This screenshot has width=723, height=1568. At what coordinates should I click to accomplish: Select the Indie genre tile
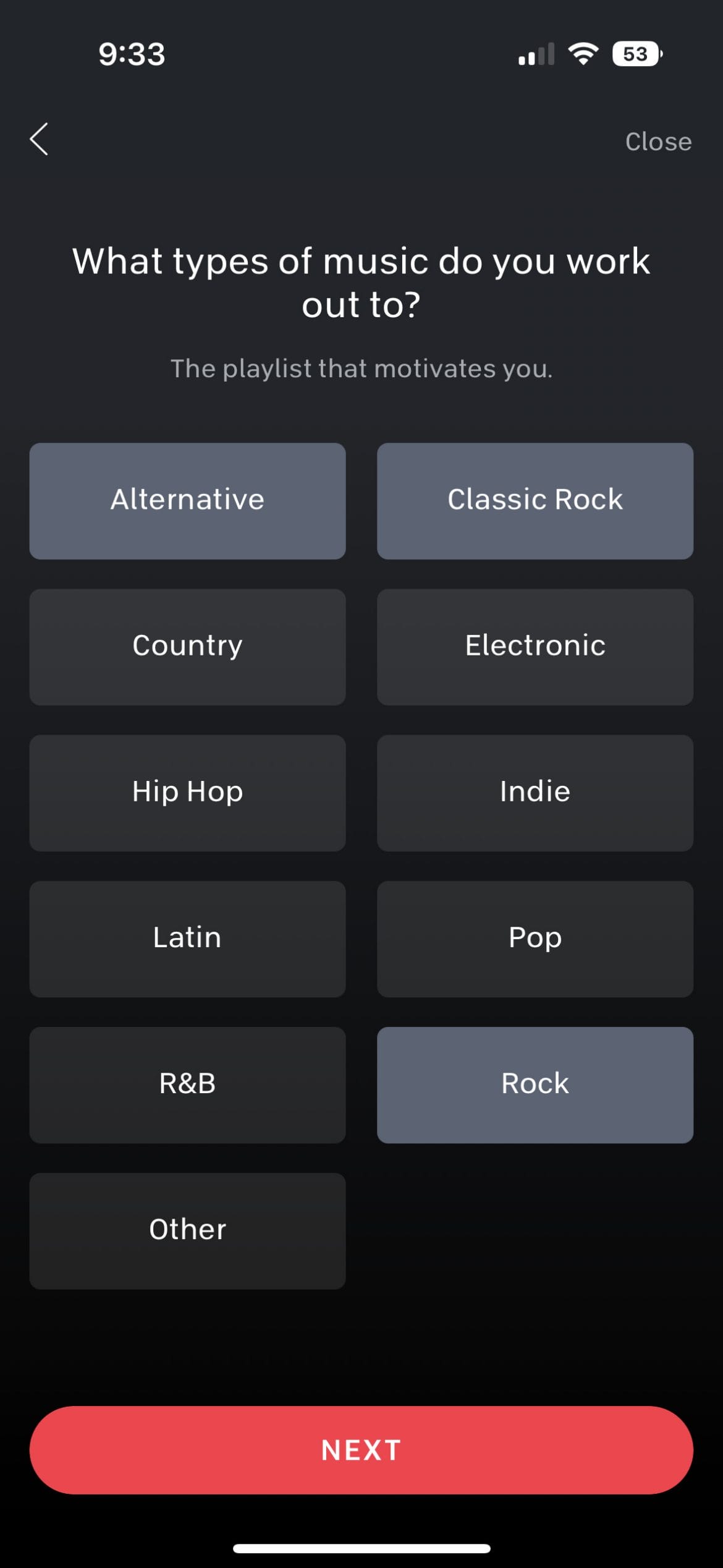coord(535,793)
